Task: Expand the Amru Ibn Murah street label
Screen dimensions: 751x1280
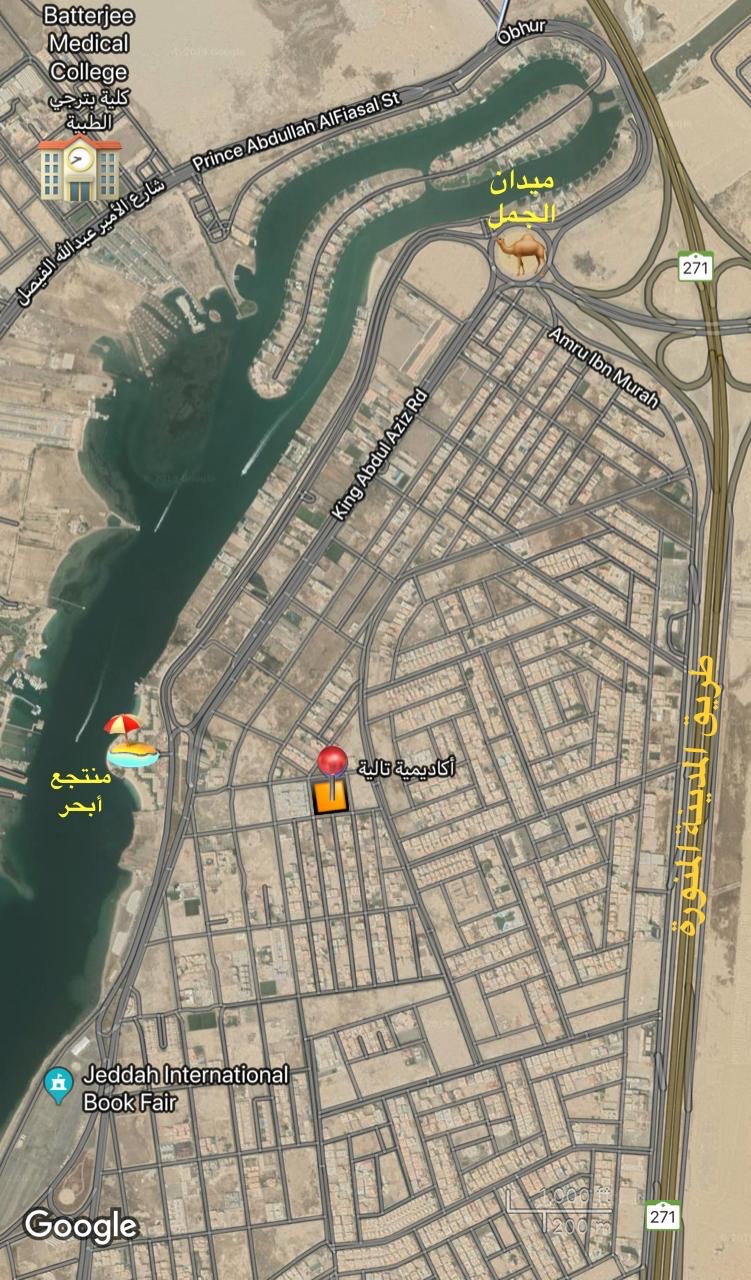Action: pos(601,366)
